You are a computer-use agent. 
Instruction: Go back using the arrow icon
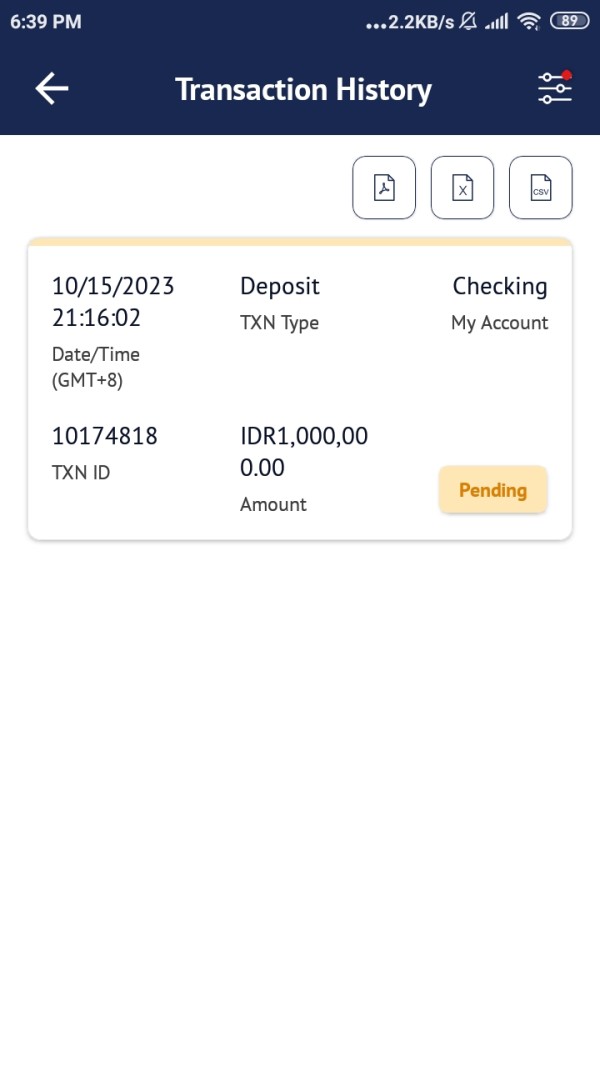click(x=52, y=89)
